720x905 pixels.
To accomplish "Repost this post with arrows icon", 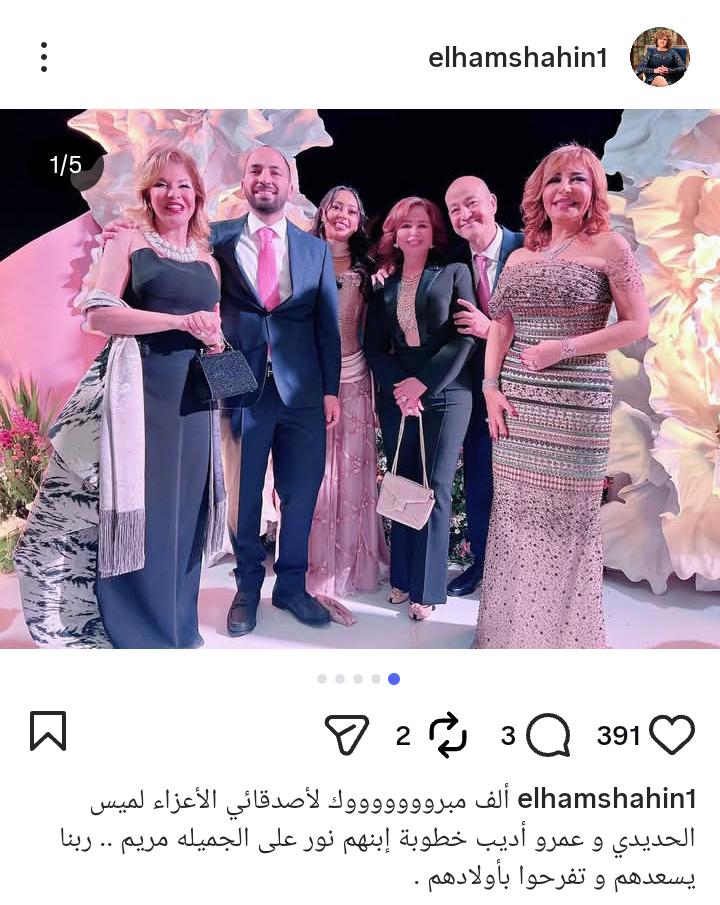I will tap(447, 736).
